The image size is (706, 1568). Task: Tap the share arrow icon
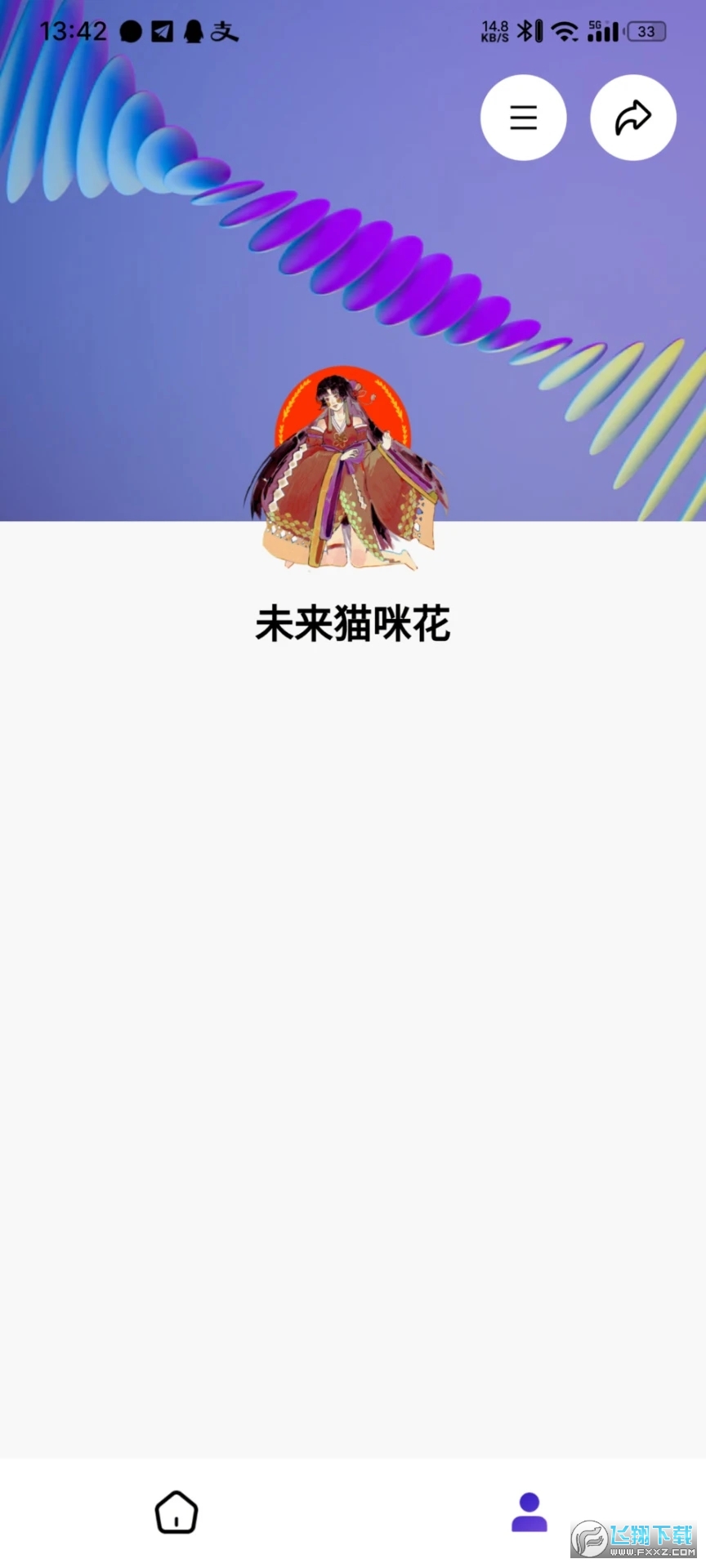tap(632, 117)
